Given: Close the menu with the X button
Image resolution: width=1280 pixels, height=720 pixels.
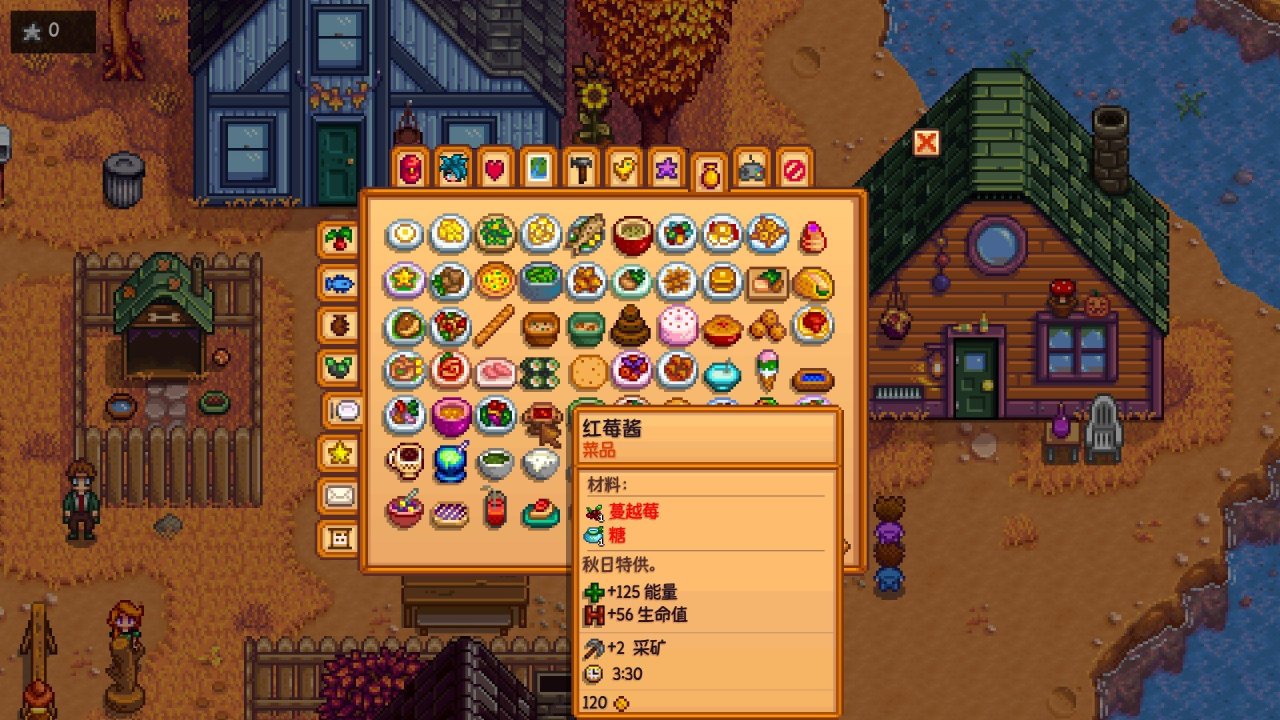Looking at the screenshot, I should point(927,143).
